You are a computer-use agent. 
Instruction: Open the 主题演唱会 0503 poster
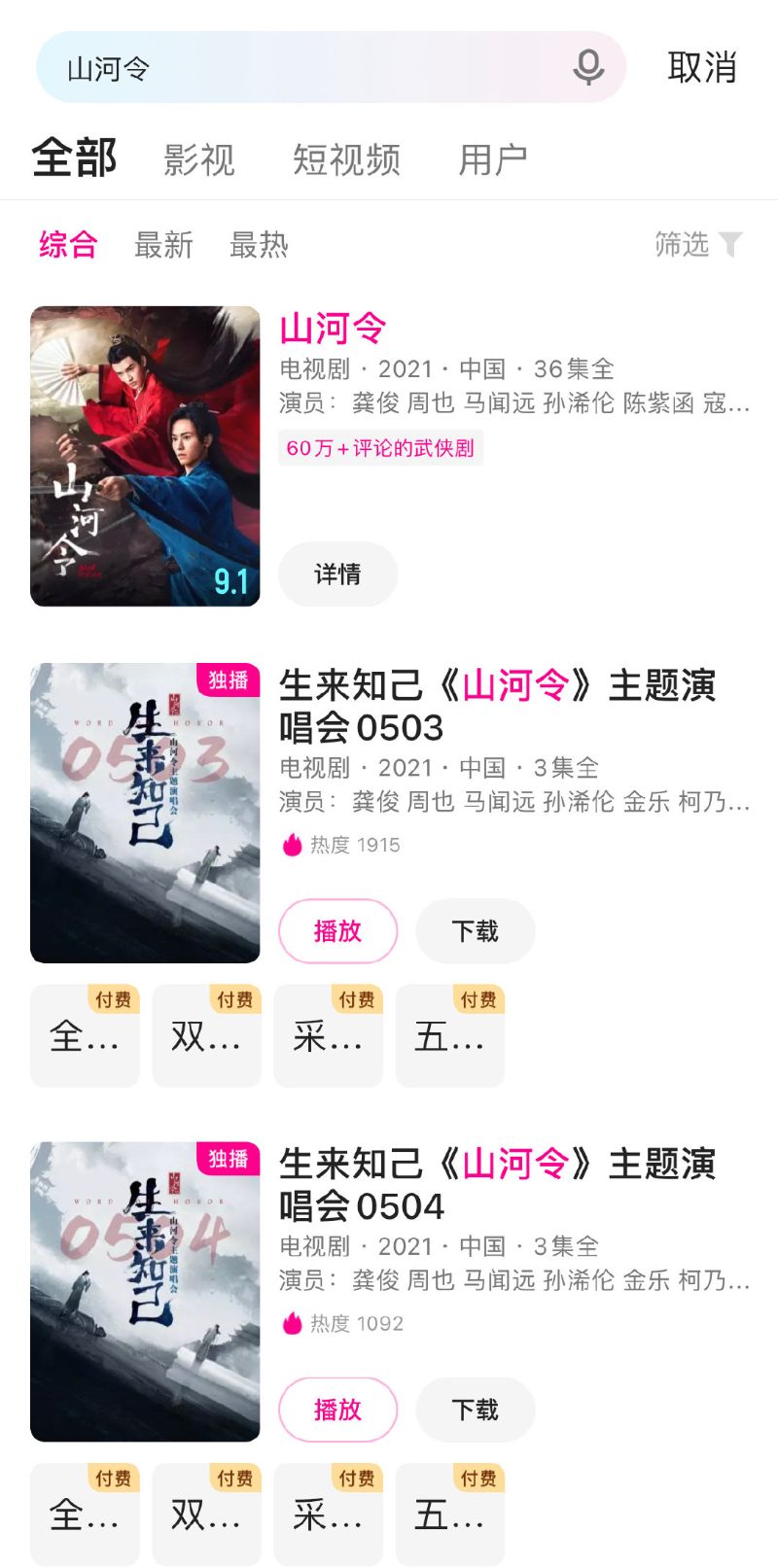click(x=145, y=813)
